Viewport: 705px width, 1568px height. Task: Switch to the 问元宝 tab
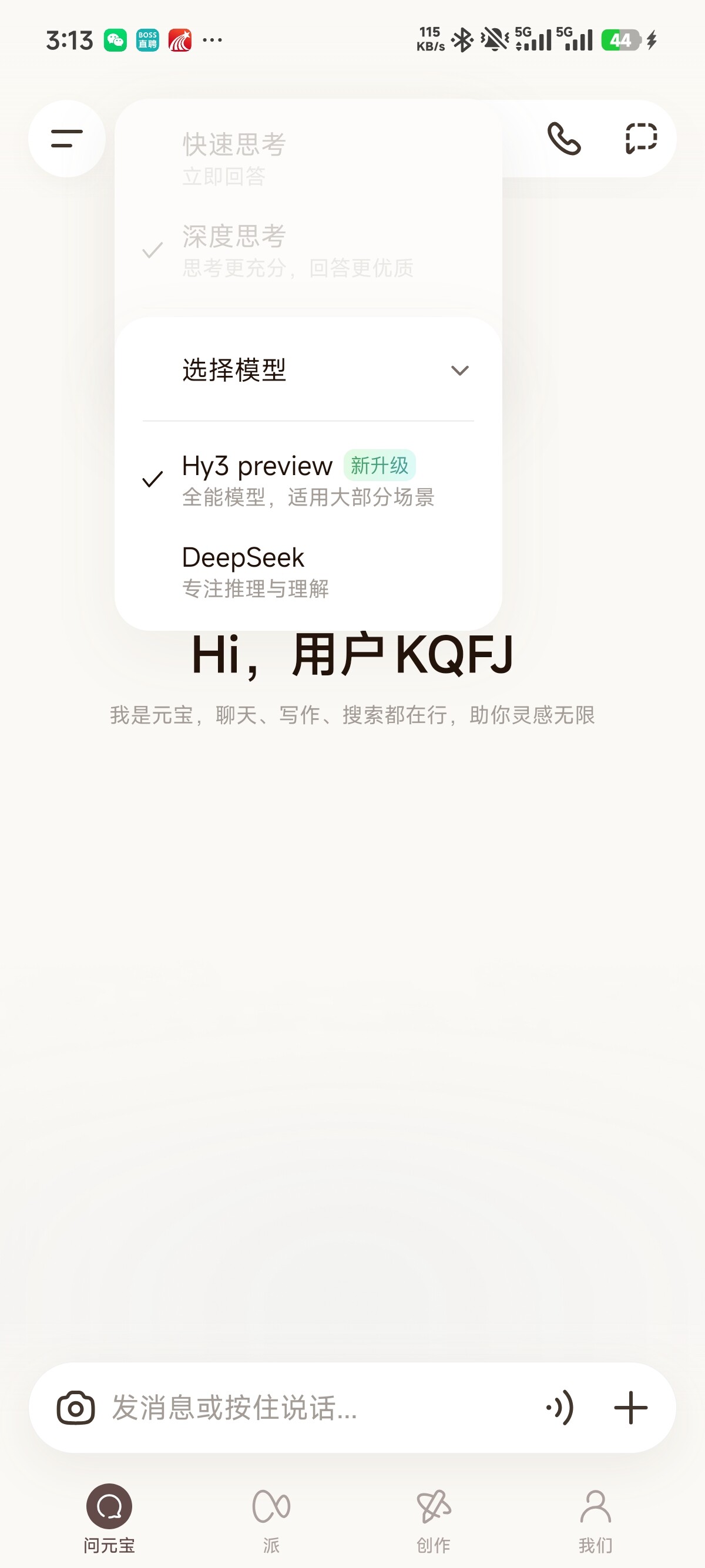point(109,1518)
